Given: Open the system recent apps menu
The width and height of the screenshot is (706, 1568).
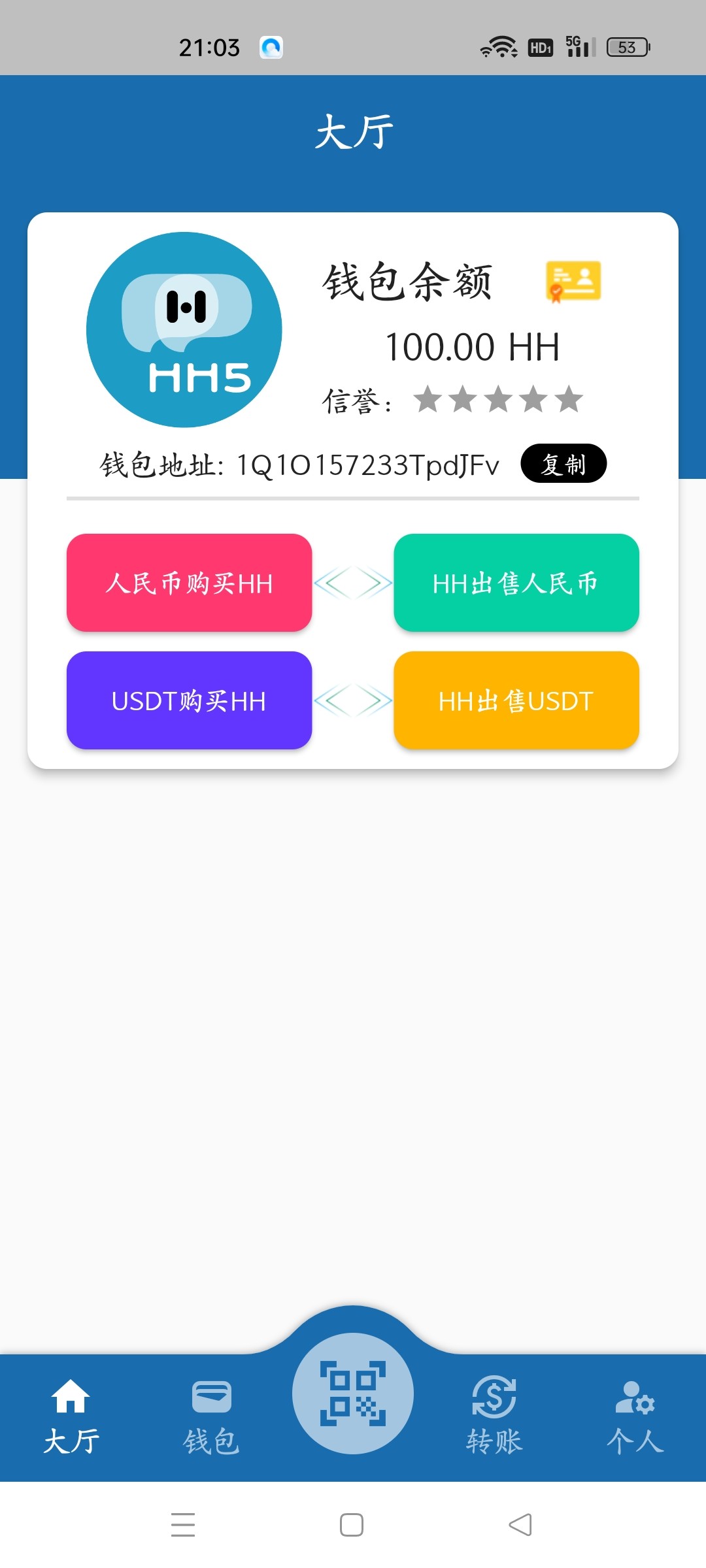Looking at the screenshot, I should [x=183, y=1525].
